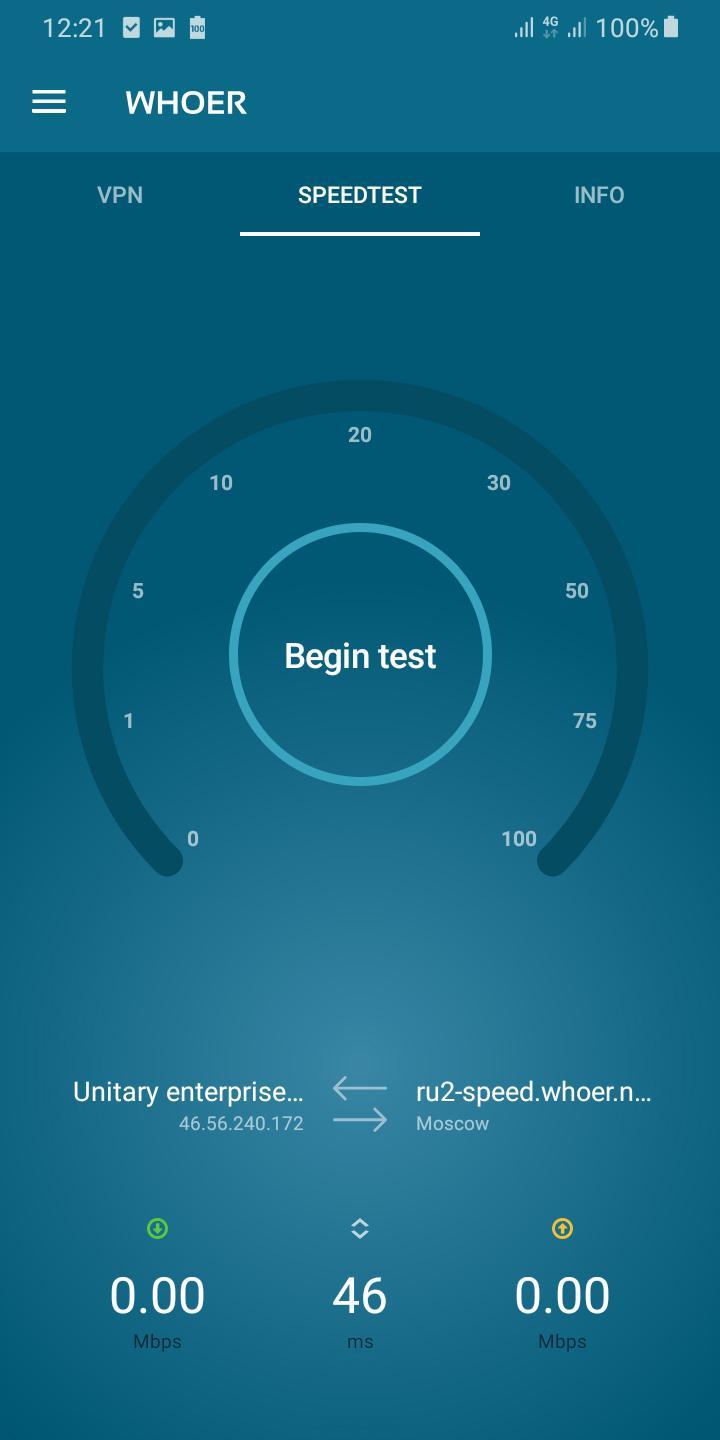This screenshot has height=1440, width=720.
Task: Tap the WHOER logo in the header
Action: click(185, 101)
